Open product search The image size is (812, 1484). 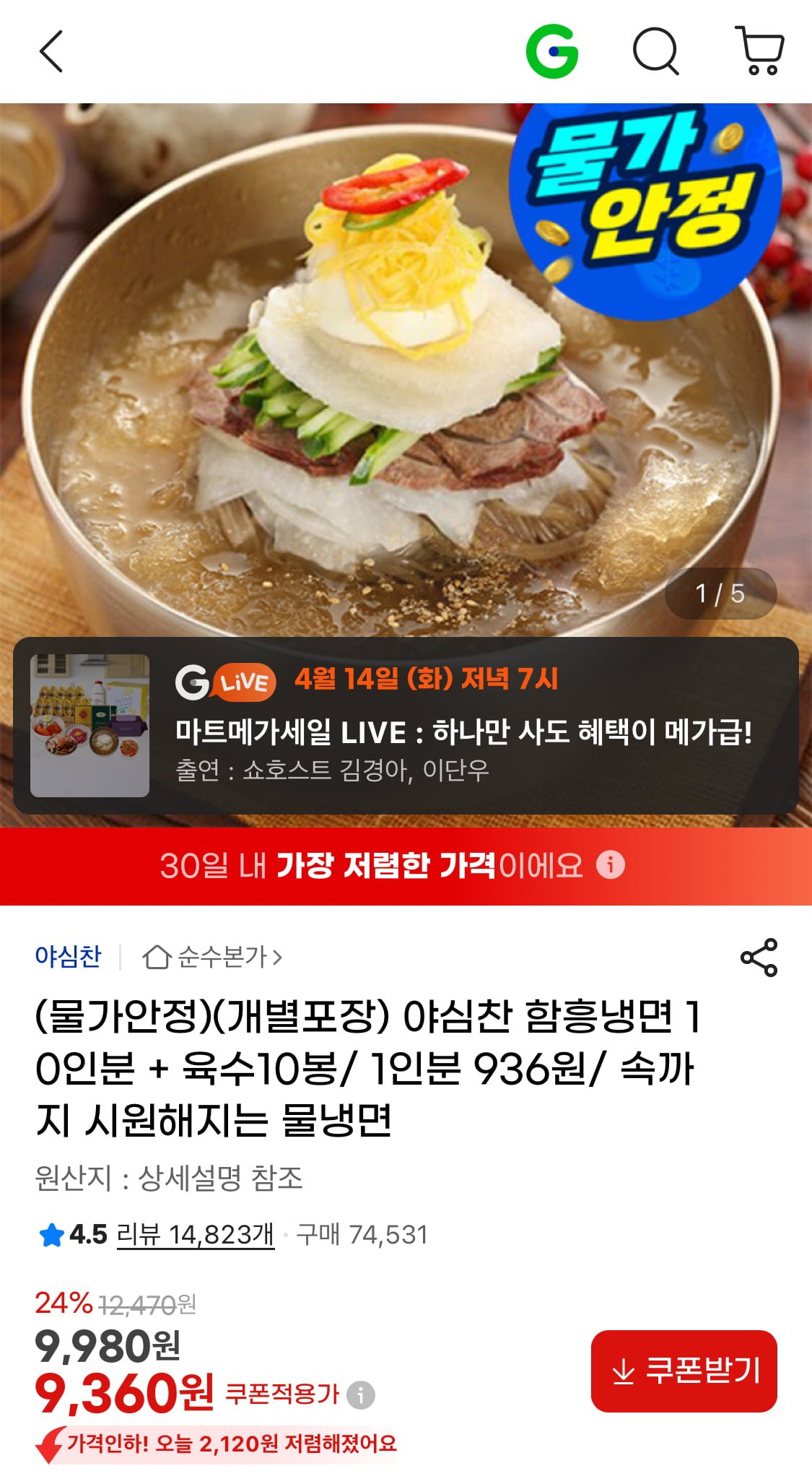655,51
